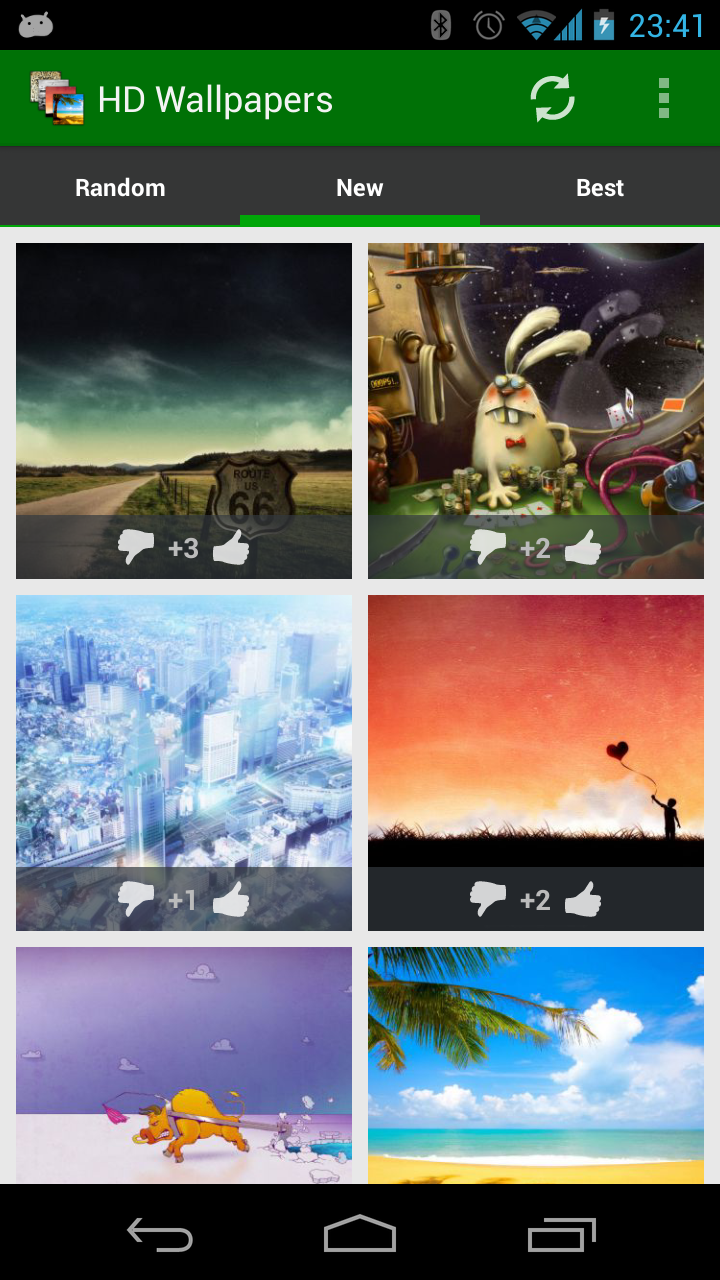Open the purple bull cartoon wallpaper
The image size is (720, 1280).
184,1065
